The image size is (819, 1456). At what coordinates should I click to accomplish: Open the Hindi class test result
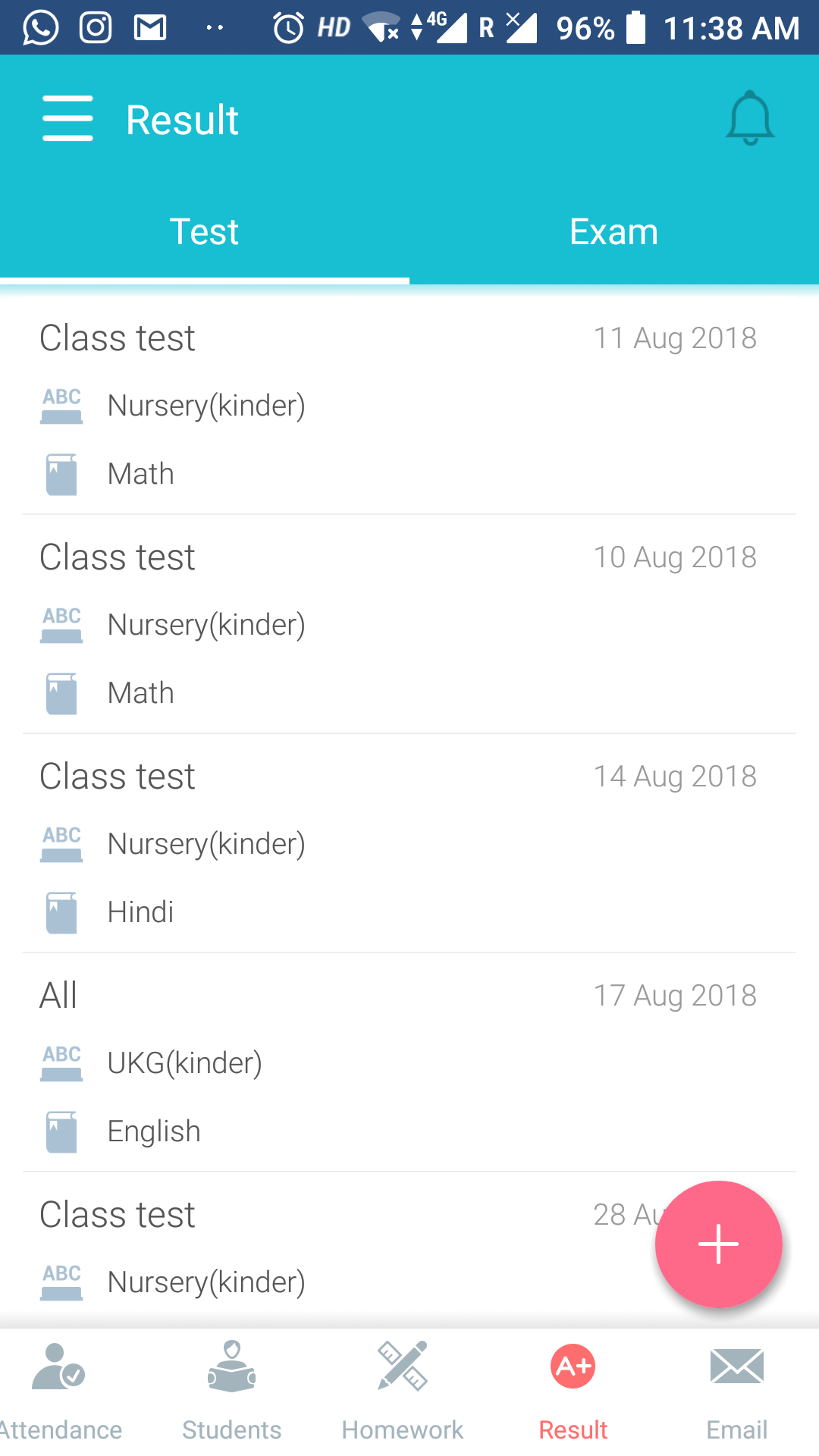409,843
